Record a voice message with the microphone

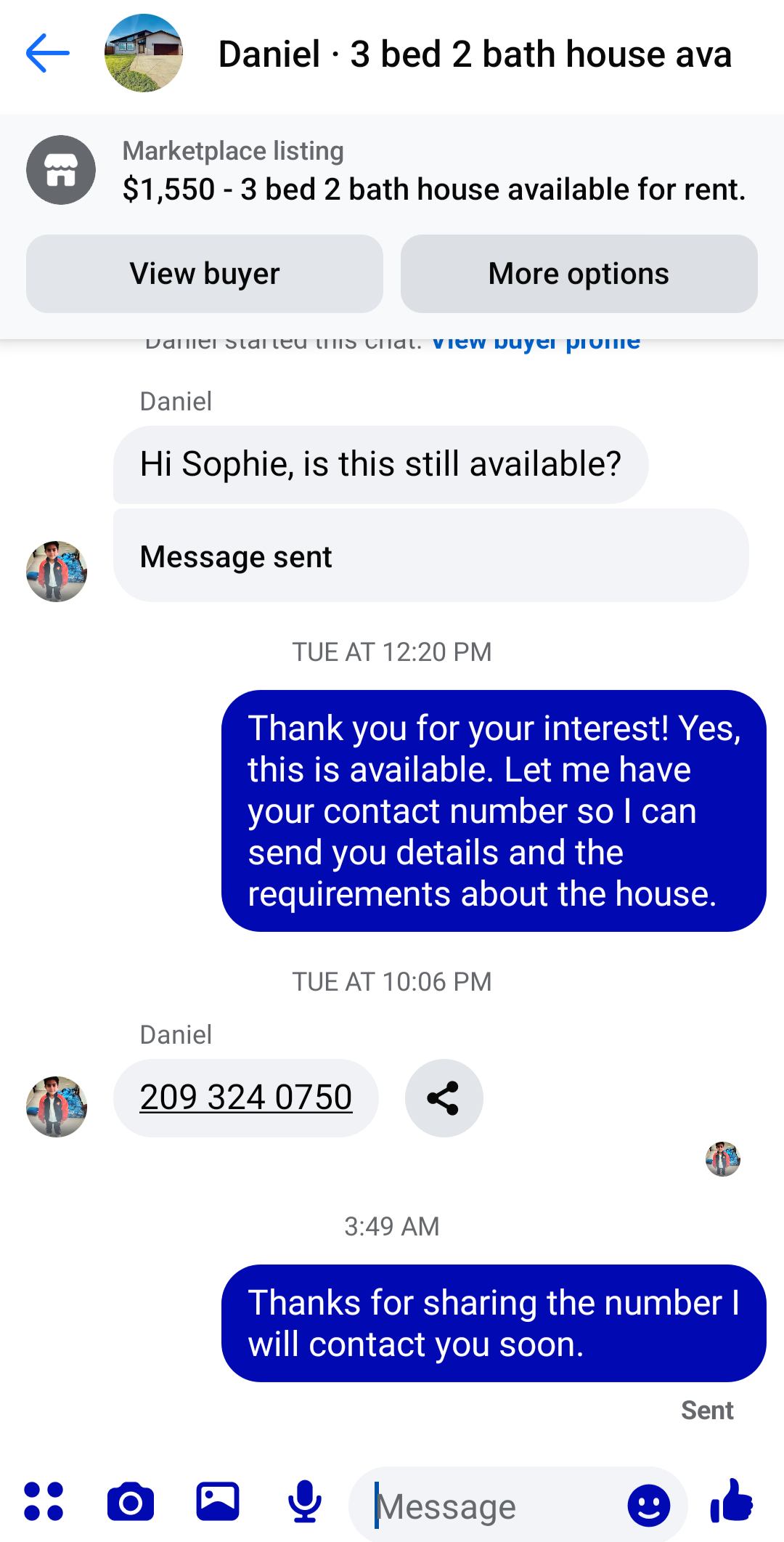click(x=305, y=1501)
